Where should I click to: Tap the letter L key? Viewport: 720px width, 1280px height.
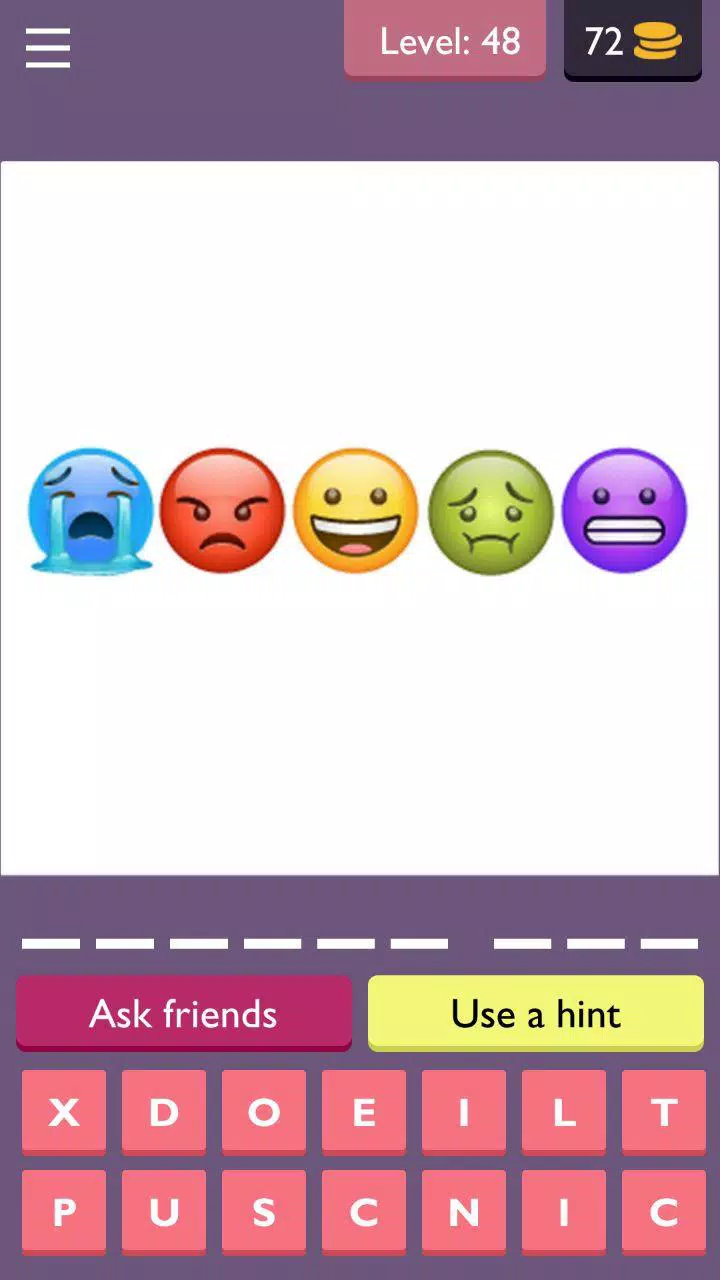coord(562,1111)
